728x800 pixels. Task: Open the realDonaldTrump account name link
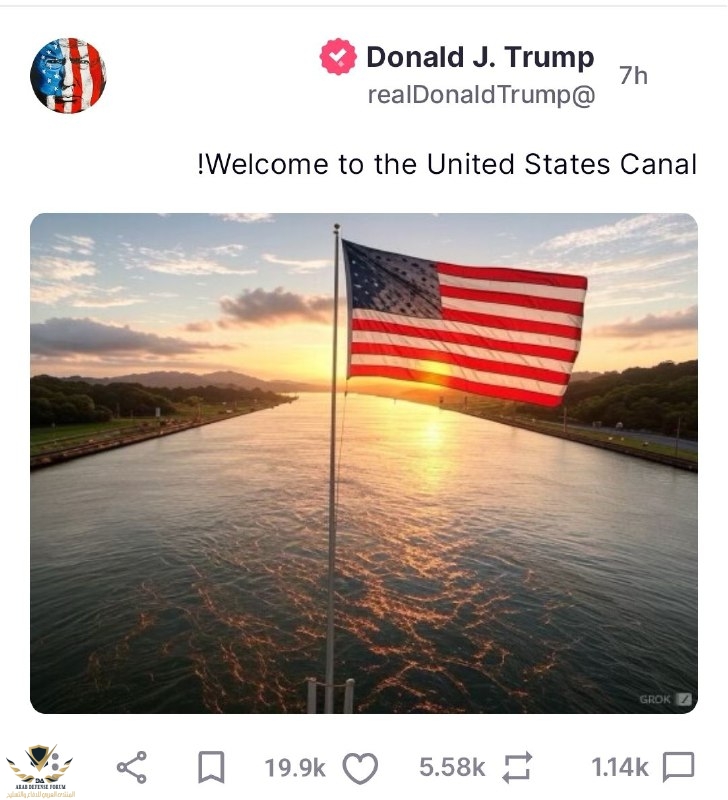[x=481, y=95]
